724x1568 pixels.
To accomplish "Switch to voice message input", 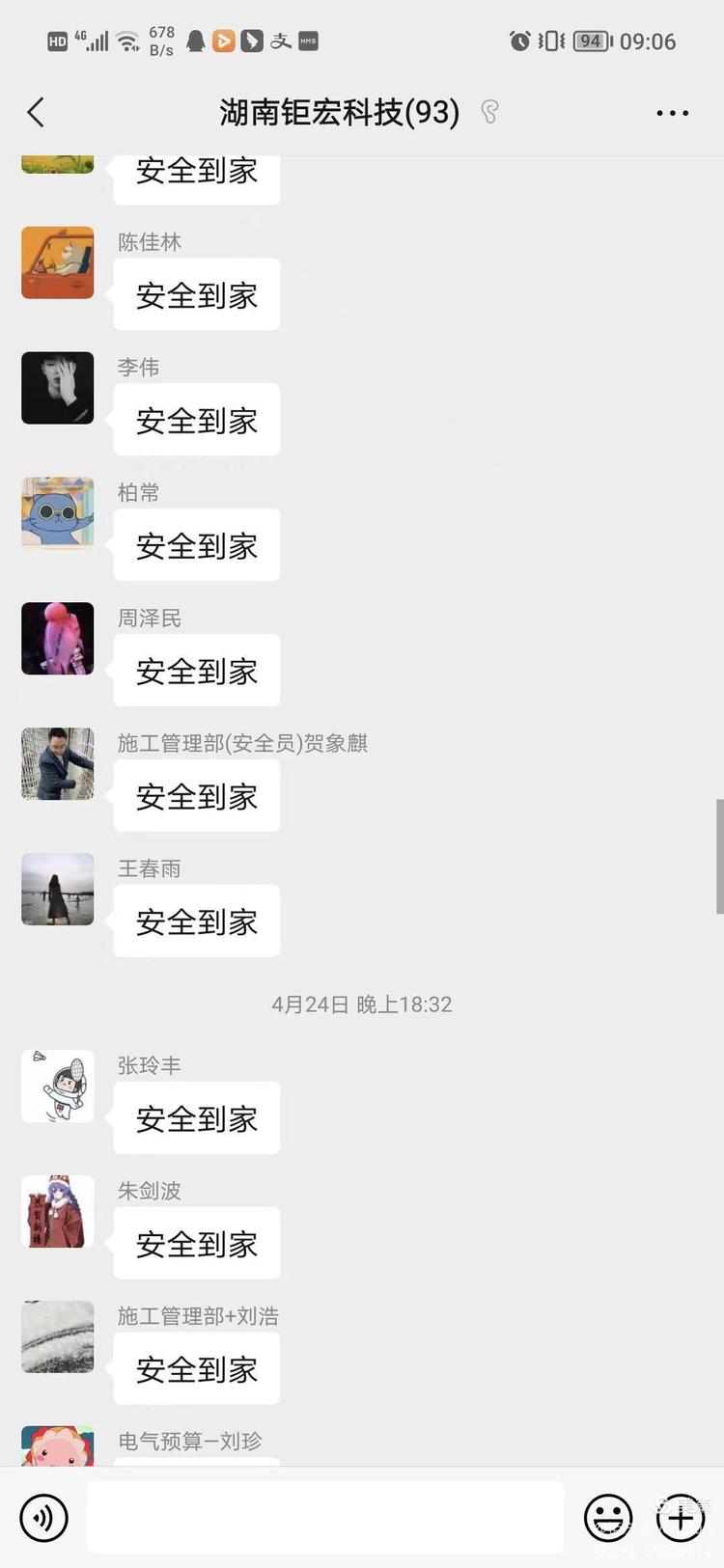I will click(43, 1518).
